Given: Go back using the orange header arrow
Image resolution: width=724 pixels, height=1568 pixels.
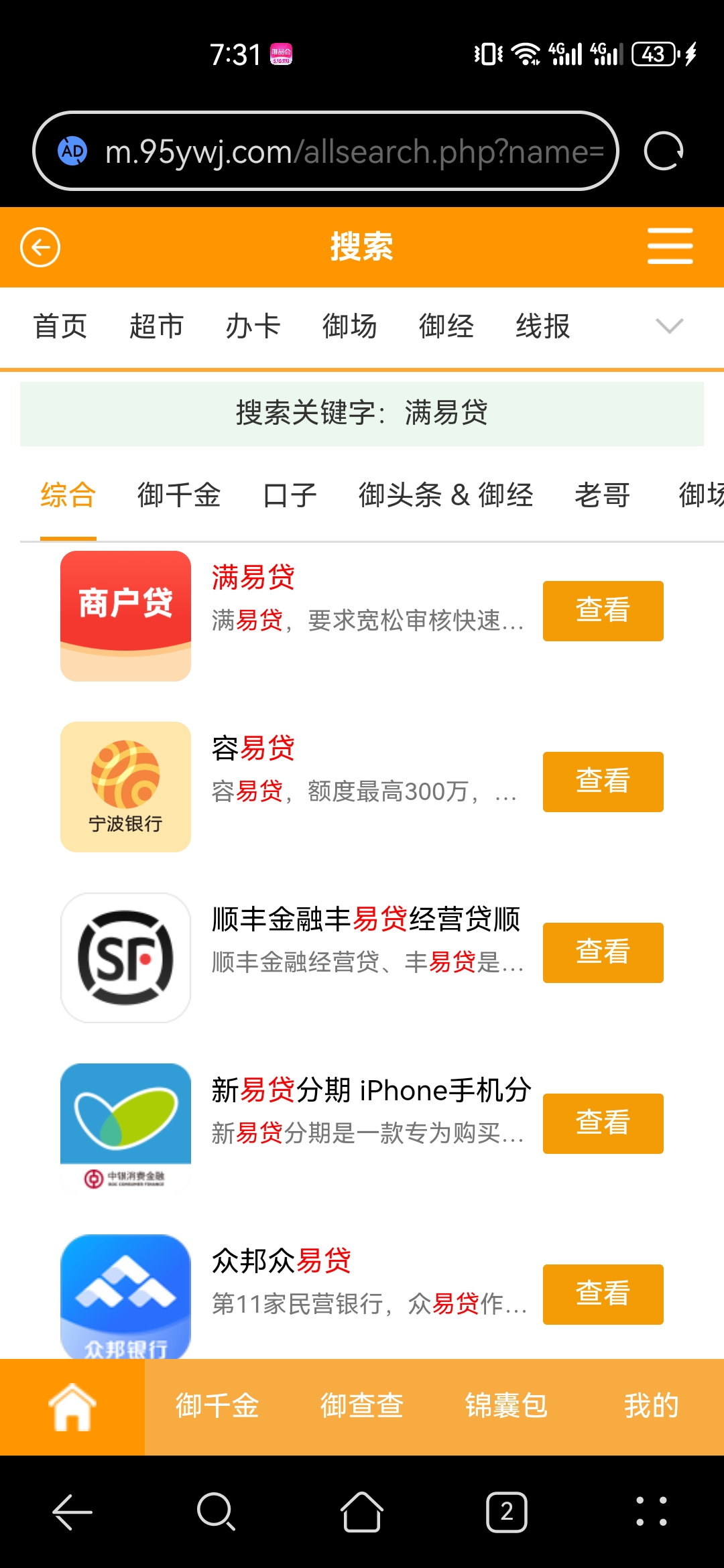Looking at the screenshot, I should (40, 247).
